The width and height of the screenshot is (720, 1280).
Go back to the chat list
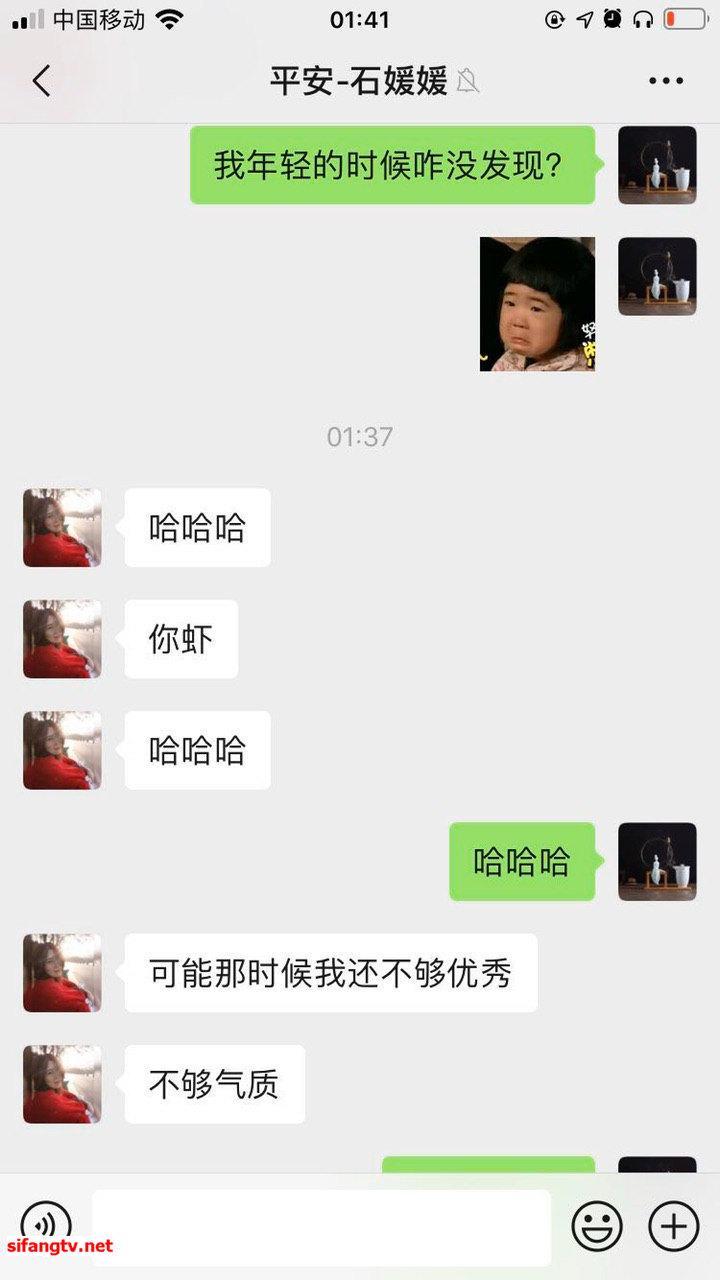point(41,81)
